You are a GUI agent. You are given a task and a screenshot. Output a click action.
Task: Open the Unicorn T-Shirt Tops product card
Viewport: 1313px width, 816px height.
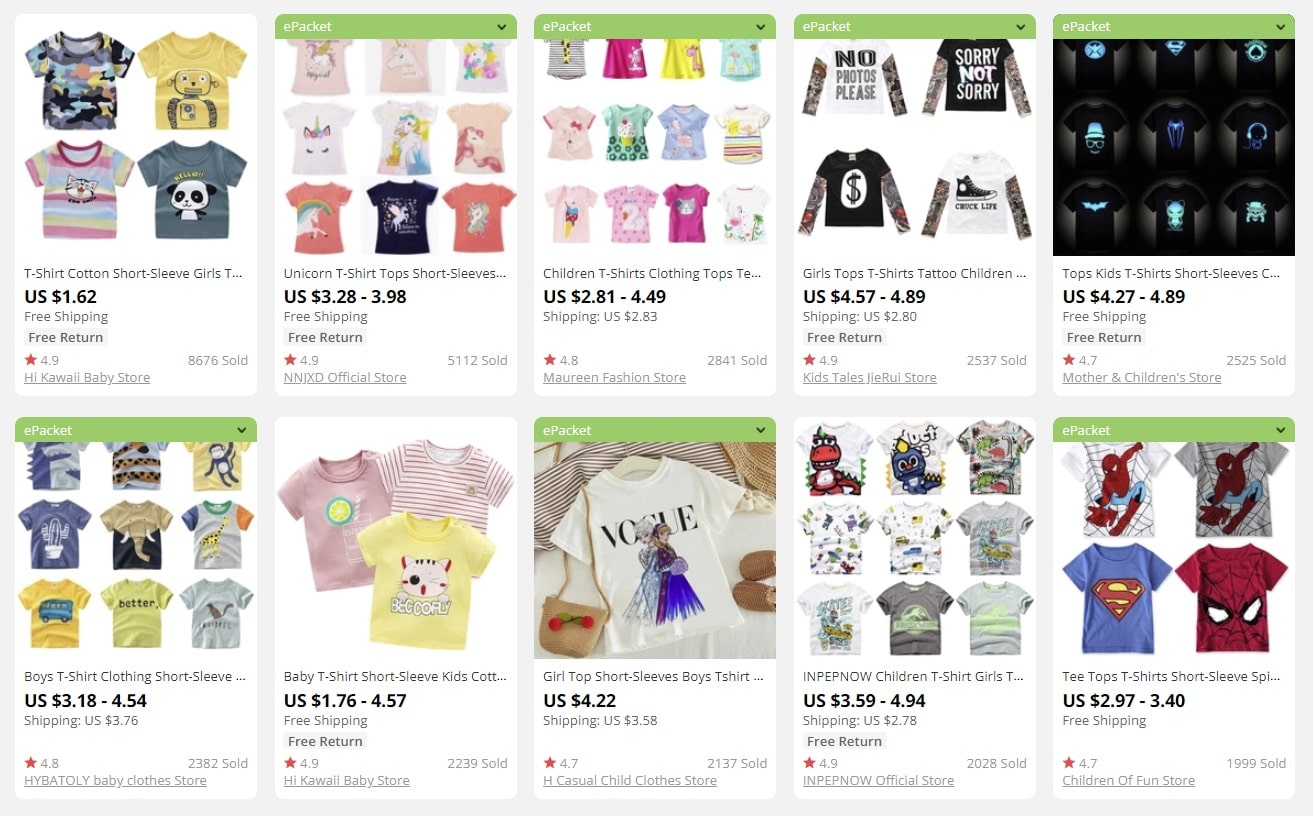(x=394, y=273)
